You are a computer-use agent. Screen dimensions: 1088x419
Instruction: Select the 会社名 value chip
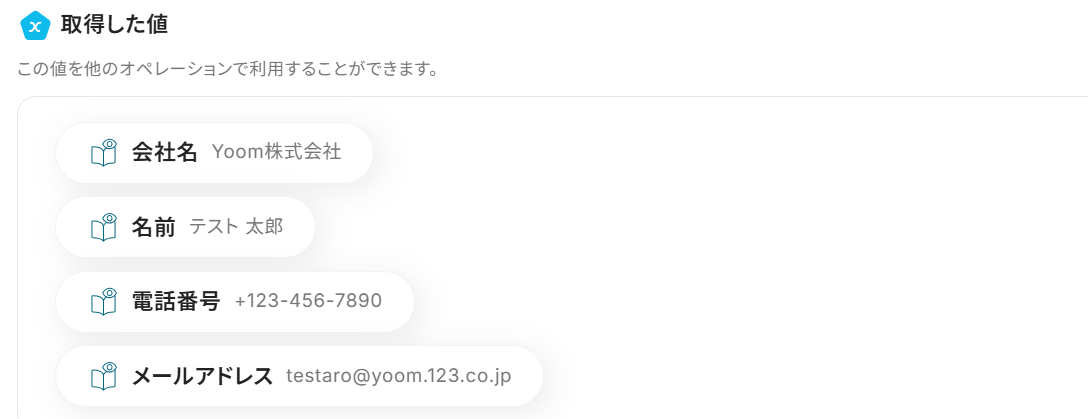coord(214,153)
